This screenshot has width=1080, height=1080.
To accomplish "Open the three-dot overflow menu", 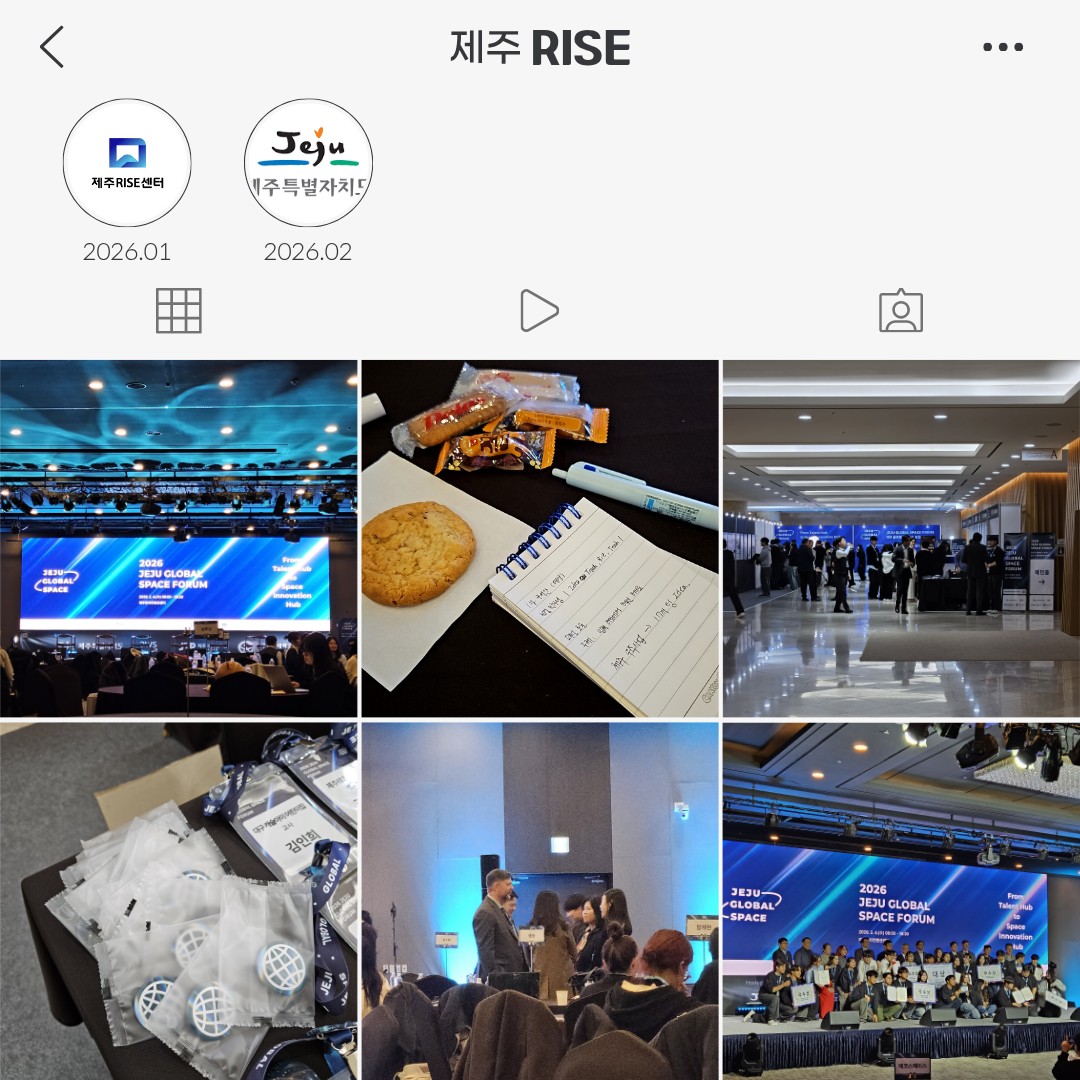I will tap(1002, 47).
